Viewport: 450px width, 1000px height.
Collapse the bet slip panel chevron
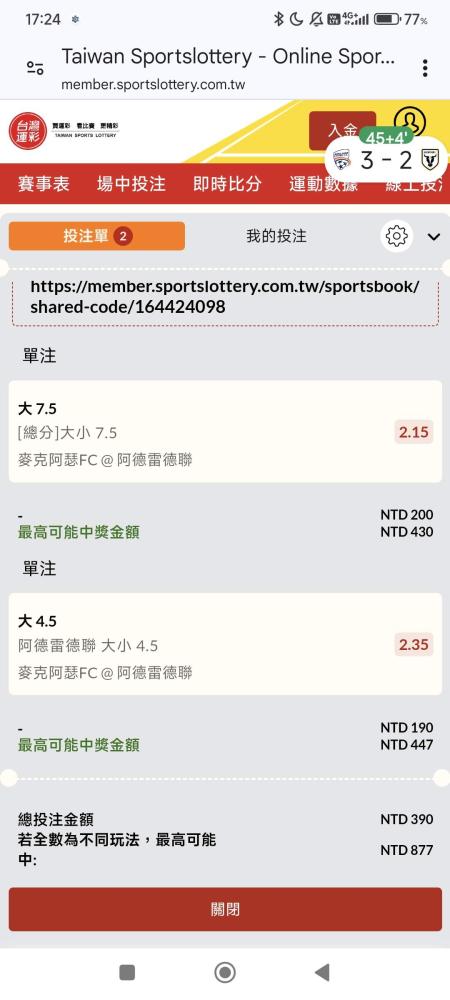[x=433, y=237]
